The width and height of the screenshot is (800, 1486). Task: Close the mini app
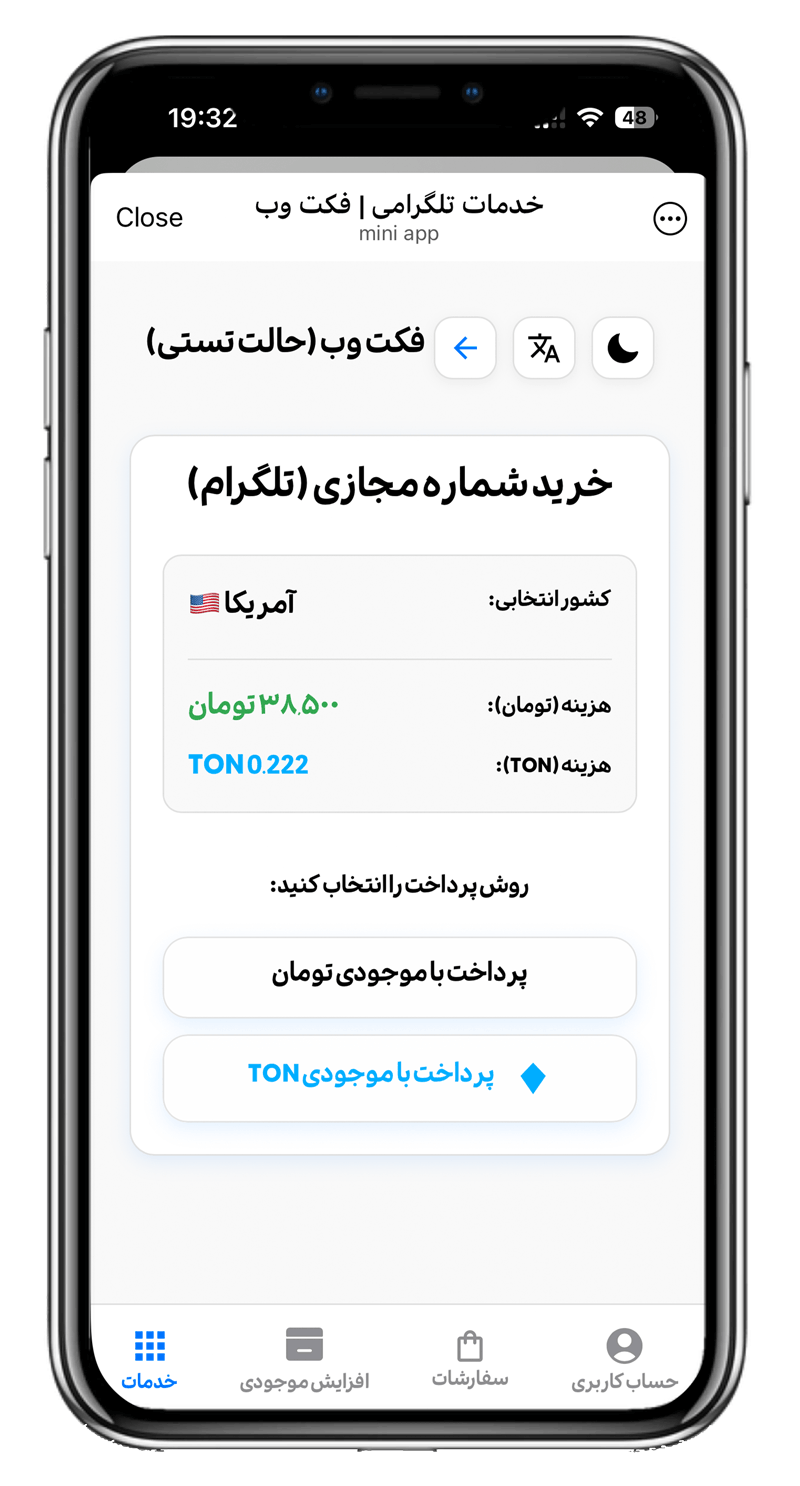[x=149, y=218]
